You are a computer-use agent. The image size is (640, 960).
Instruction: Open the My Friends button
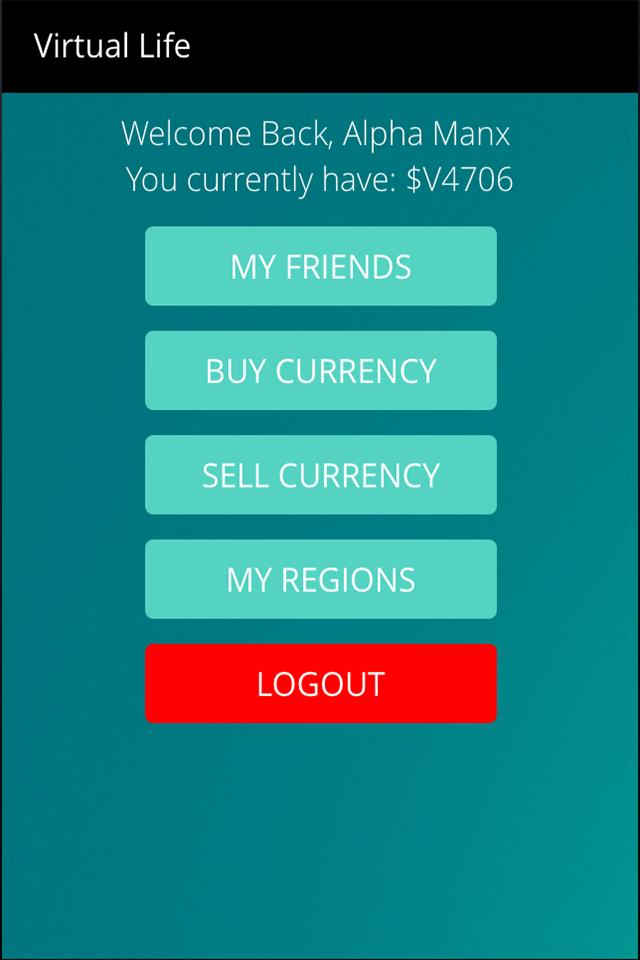(x=320, y=266)
